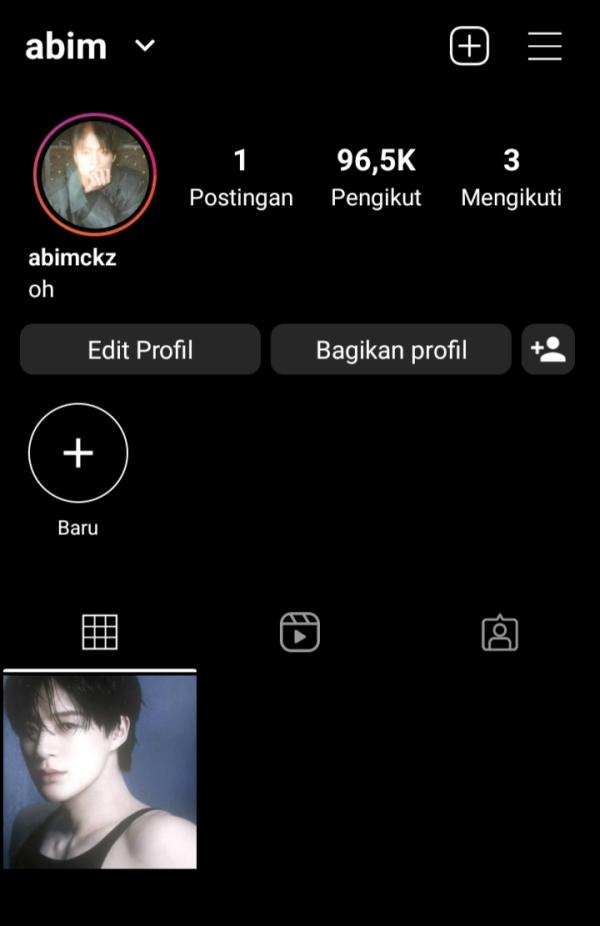
Task: Switch to the tagged photos tab
Action: [499, 633]
